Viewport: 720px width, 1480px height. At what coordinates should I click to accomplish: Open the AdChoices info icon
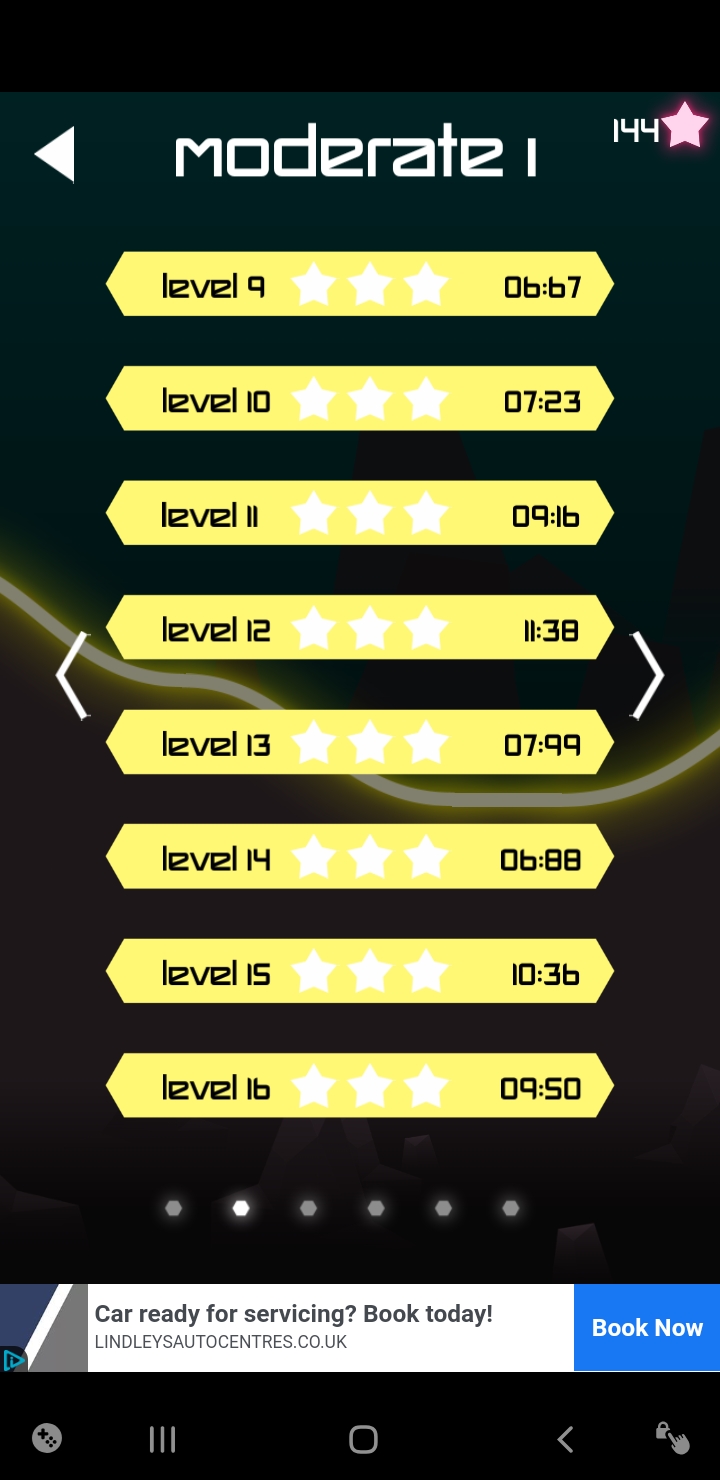click(13, 1359)
